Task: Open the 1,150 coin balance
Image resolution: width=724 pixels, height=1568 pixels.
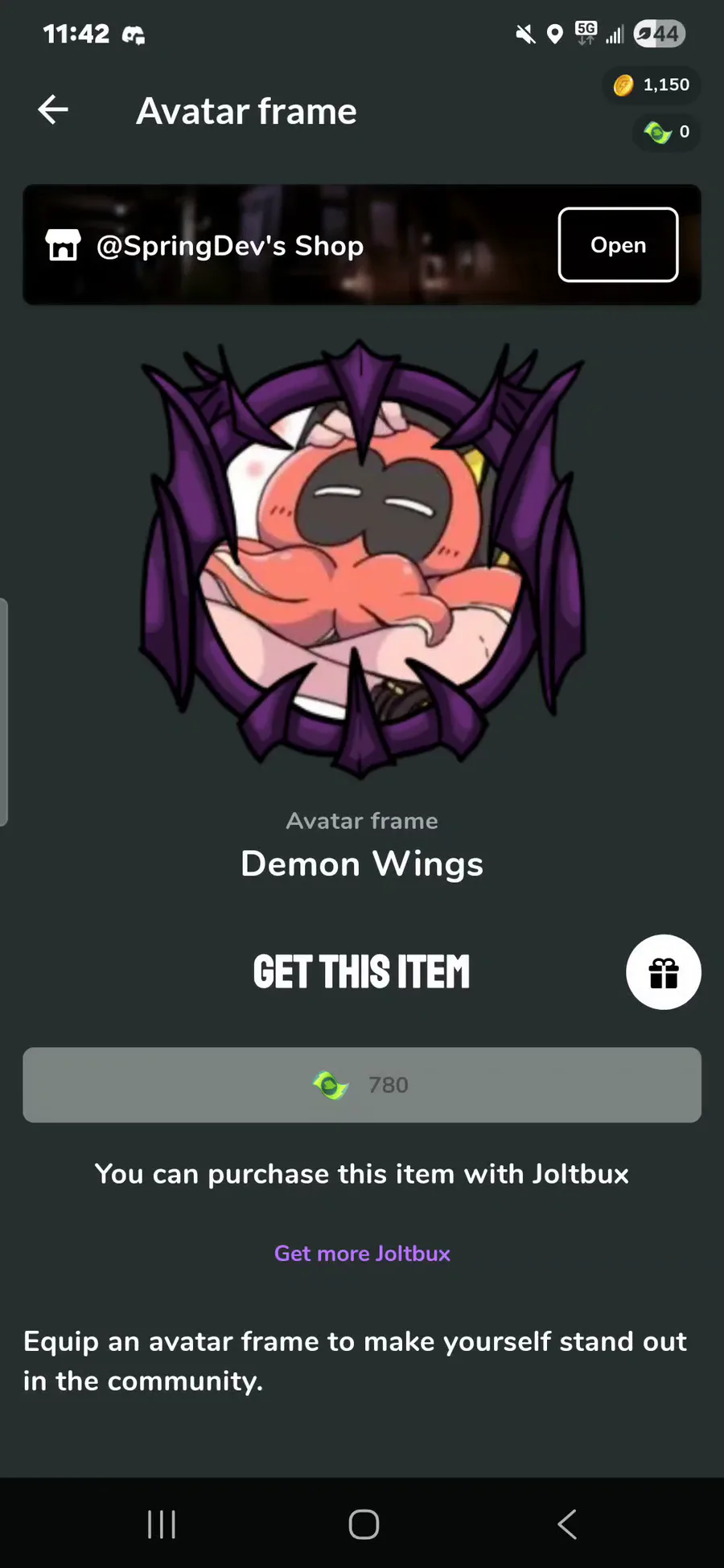Action: tap(652, 85)
